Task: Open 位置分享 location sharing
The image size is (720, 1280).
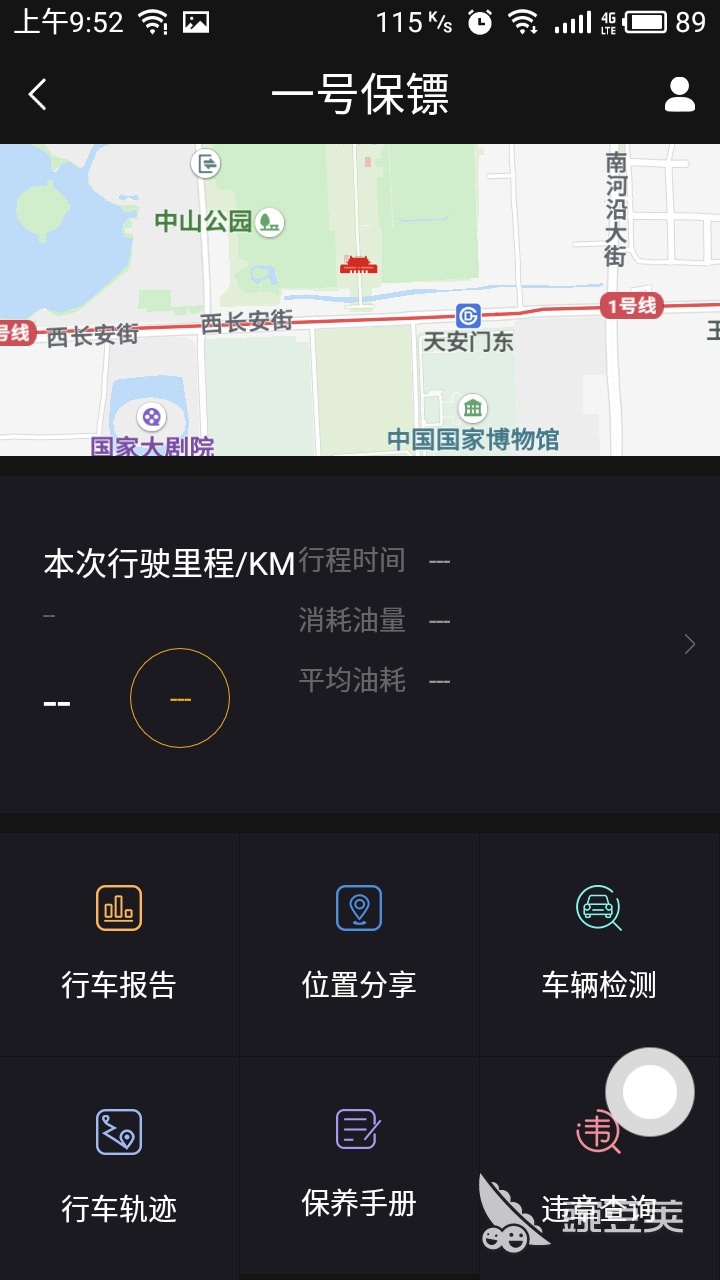Action: tap(359, 944)
